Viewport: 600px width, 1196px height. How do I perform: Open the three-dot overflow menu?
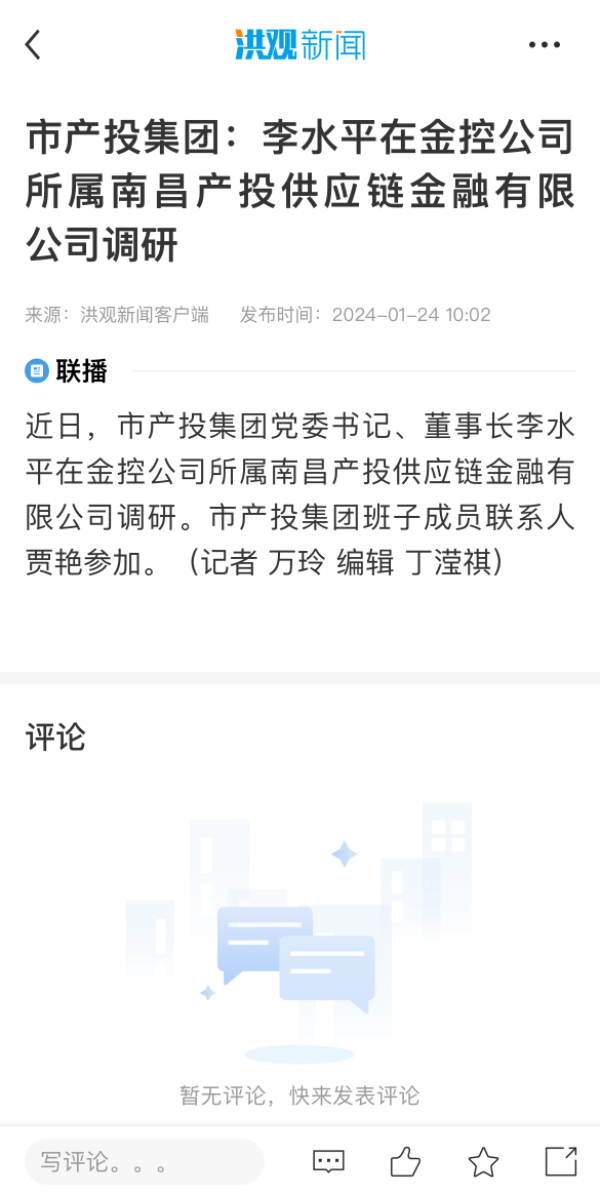544,45
